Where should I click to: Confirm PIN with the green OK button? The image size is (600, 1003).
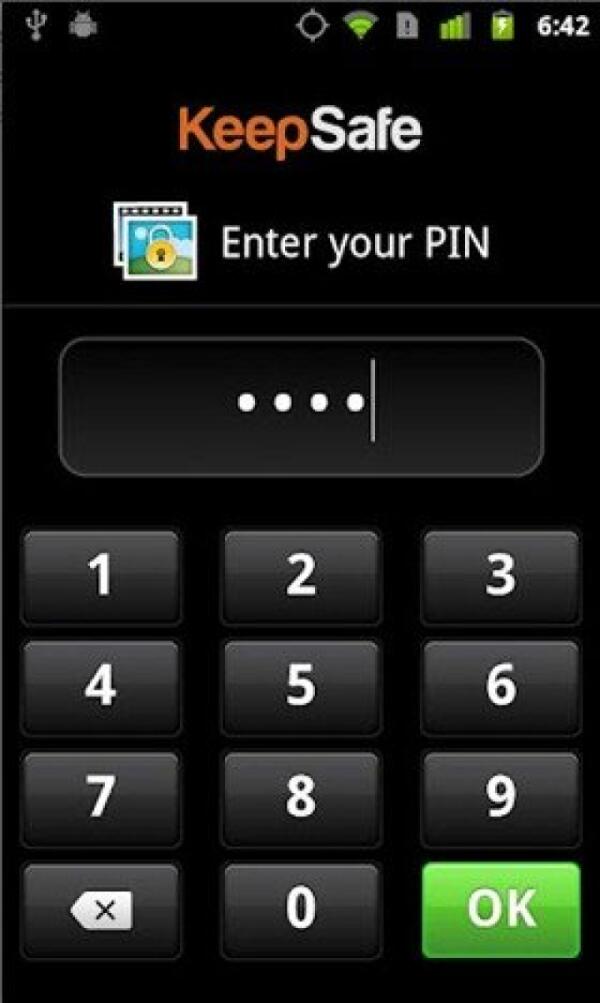pyautogui.click(x=500, y=908)
